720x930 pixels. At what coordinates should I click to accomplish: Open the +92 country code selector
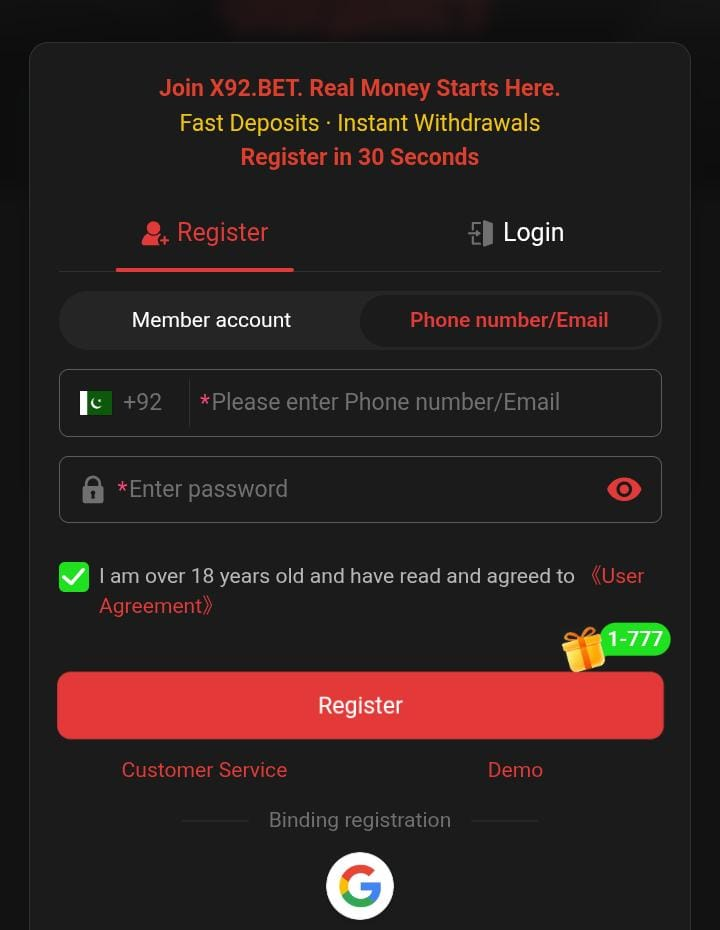tap(122, 402)
